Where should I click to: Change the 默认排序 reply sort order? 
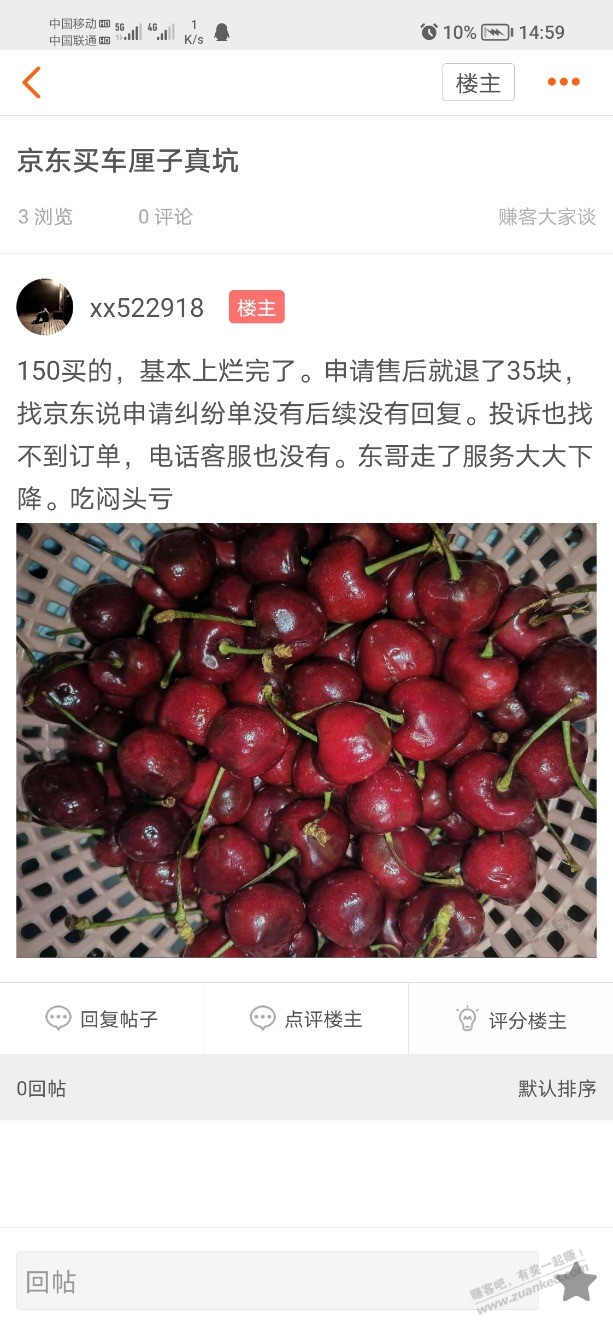click(556, 1089)
